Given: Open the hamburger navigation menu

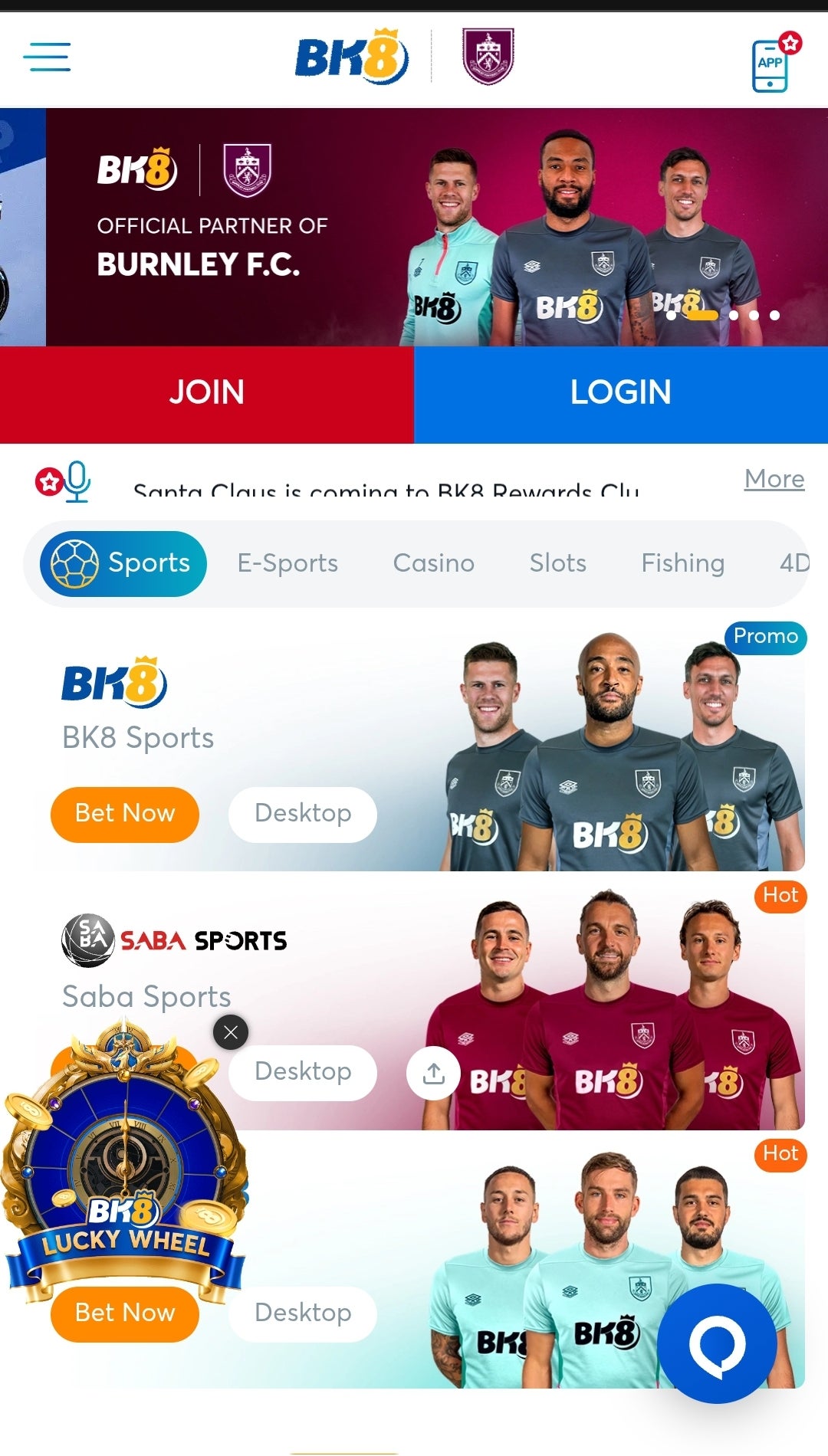Looking at the screenshot, I should pos(46,58).
